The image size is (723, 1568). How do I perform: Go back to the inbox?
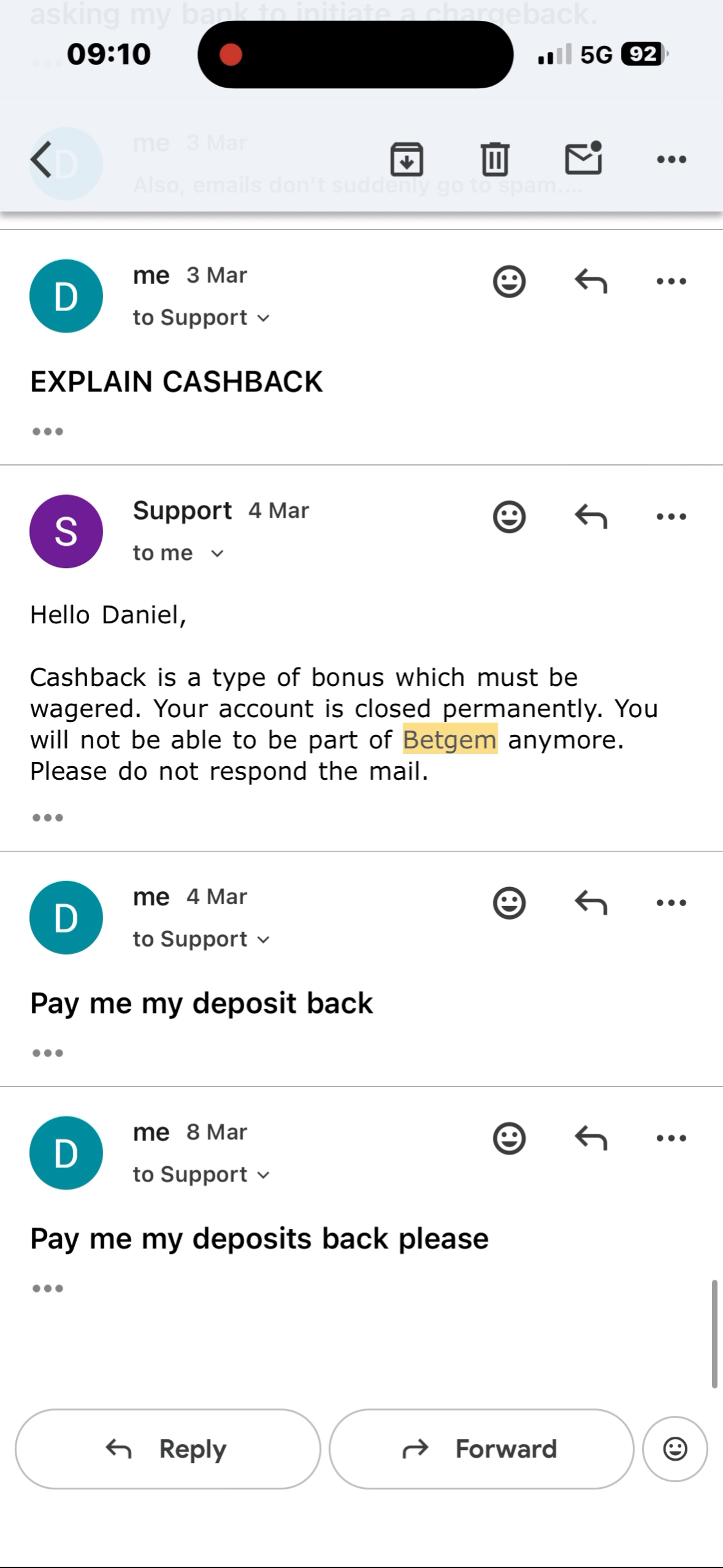pos(42,160)
